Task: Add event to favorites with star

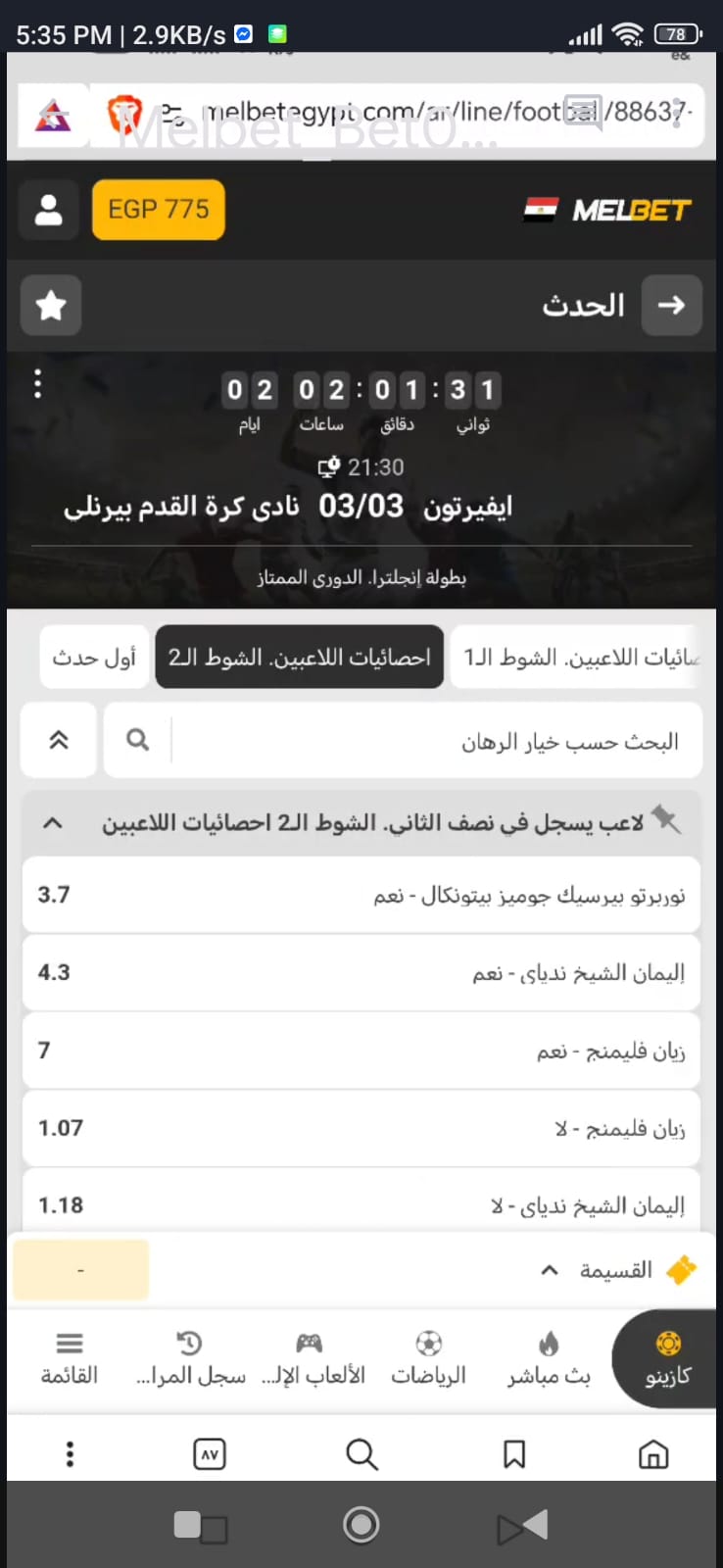Action: click(x=51, y=306)
